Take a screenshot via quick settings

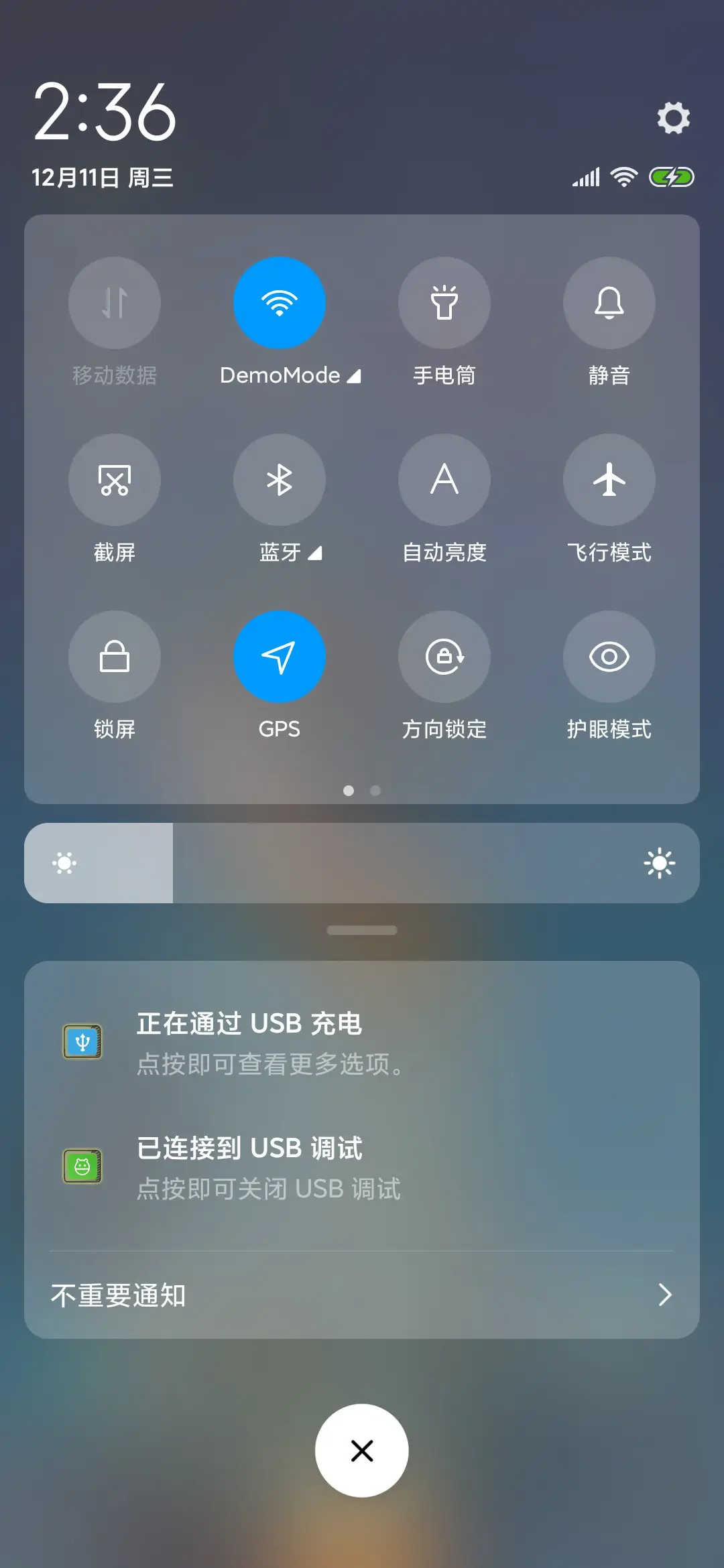[x=115, y=480]
